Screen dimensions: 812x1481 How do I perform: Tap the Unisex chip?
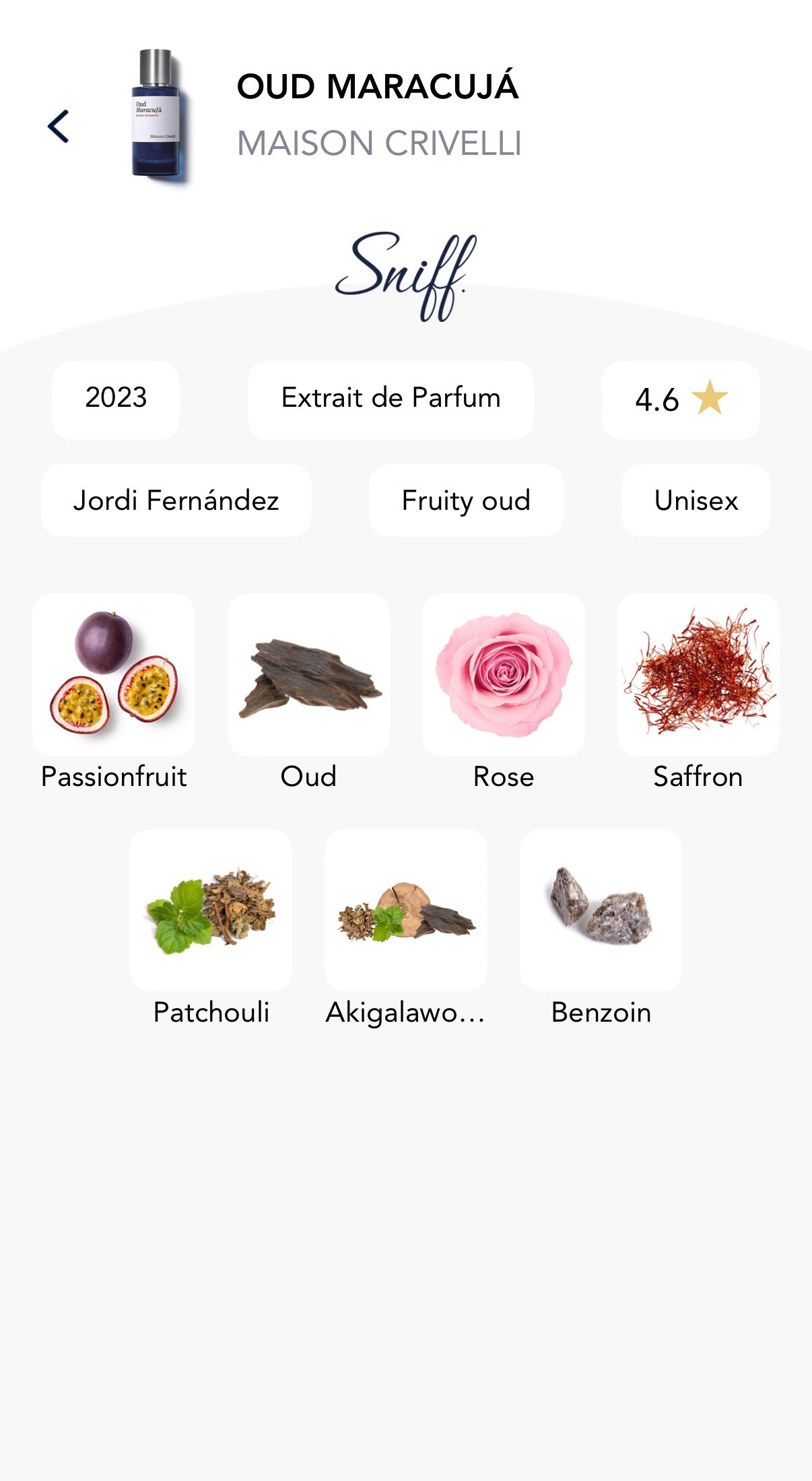tap(696, 500)
